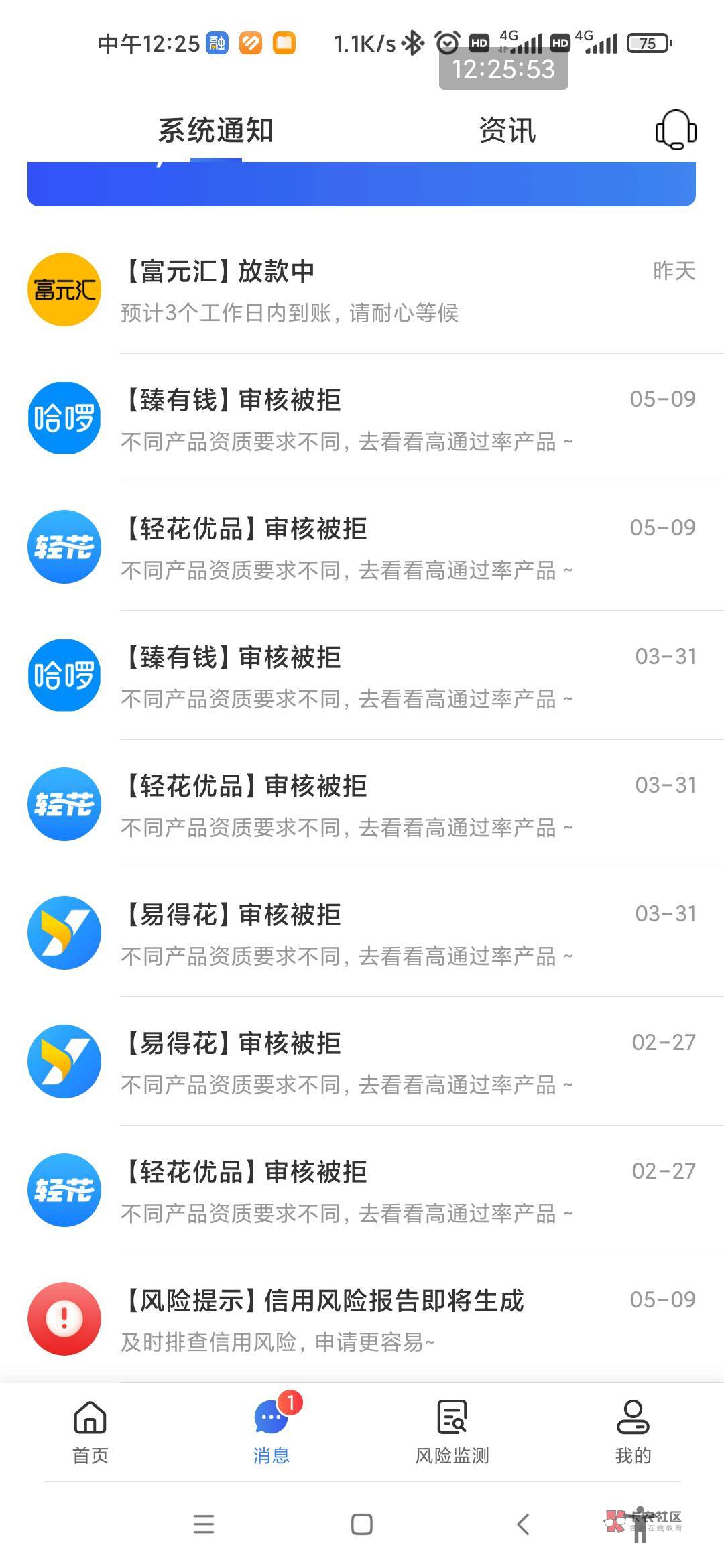Select the 系统通知 tab
The height and width of the screenshot is (1568, 724).
[216, 130]
